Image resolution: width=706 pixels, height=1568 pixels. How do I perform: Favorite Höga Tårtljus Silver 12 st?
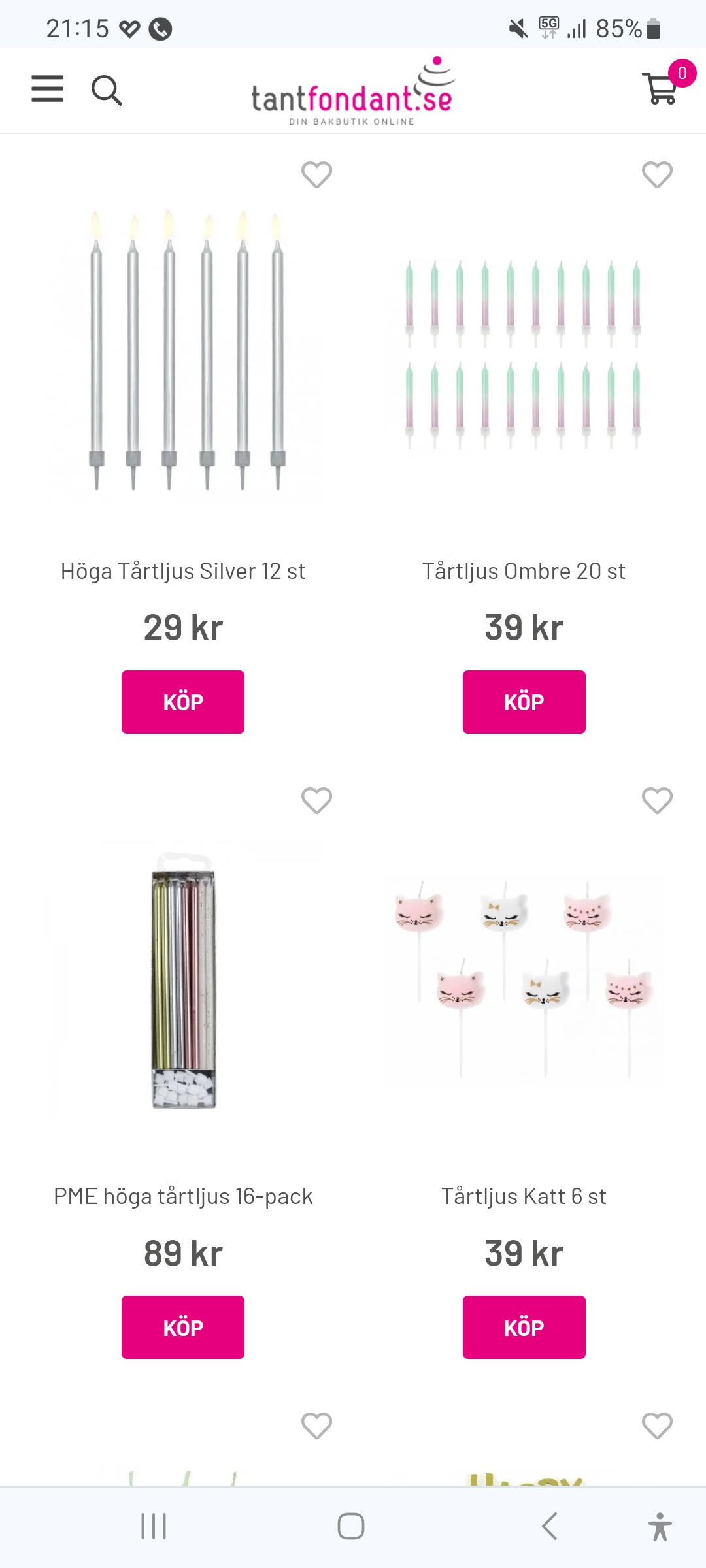pyautogui.click(x=316, y=174)
